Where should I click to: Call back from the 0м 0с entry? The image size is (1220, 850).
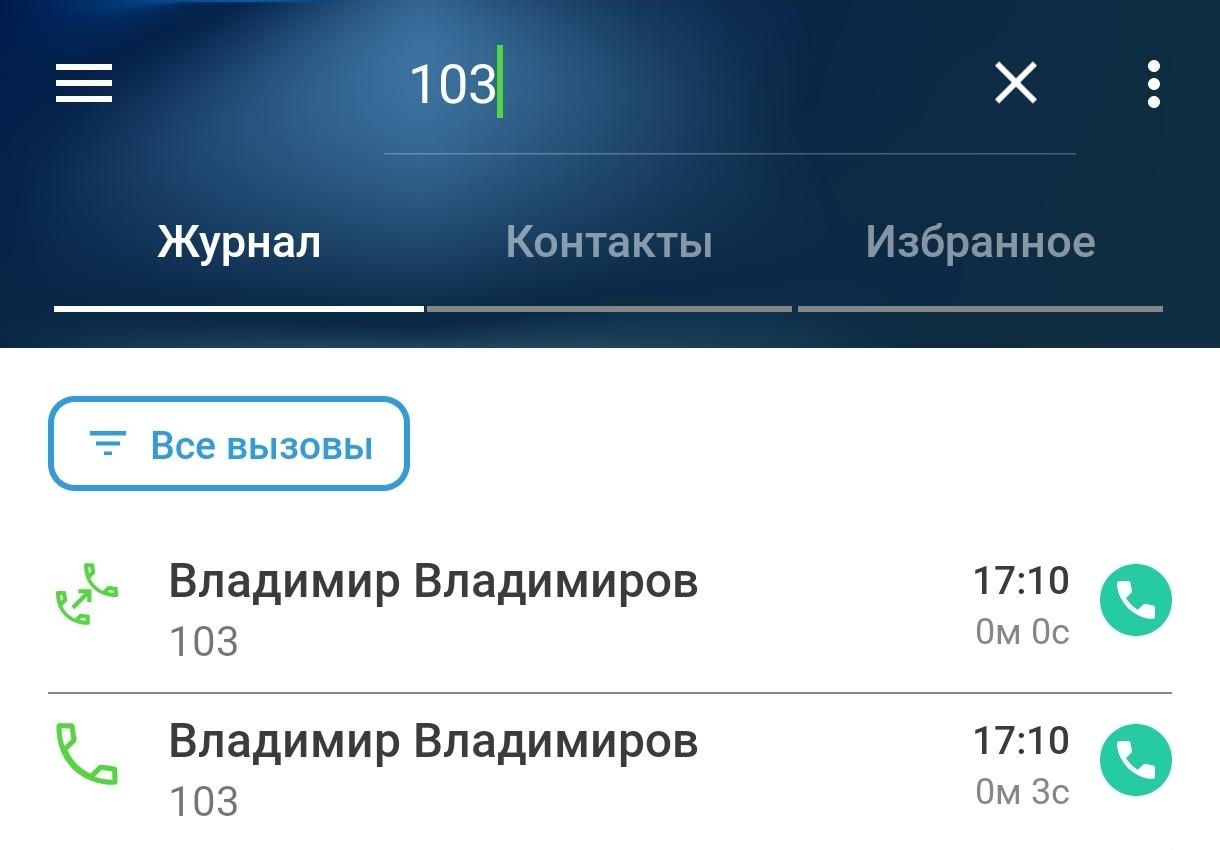point(1136,601)
